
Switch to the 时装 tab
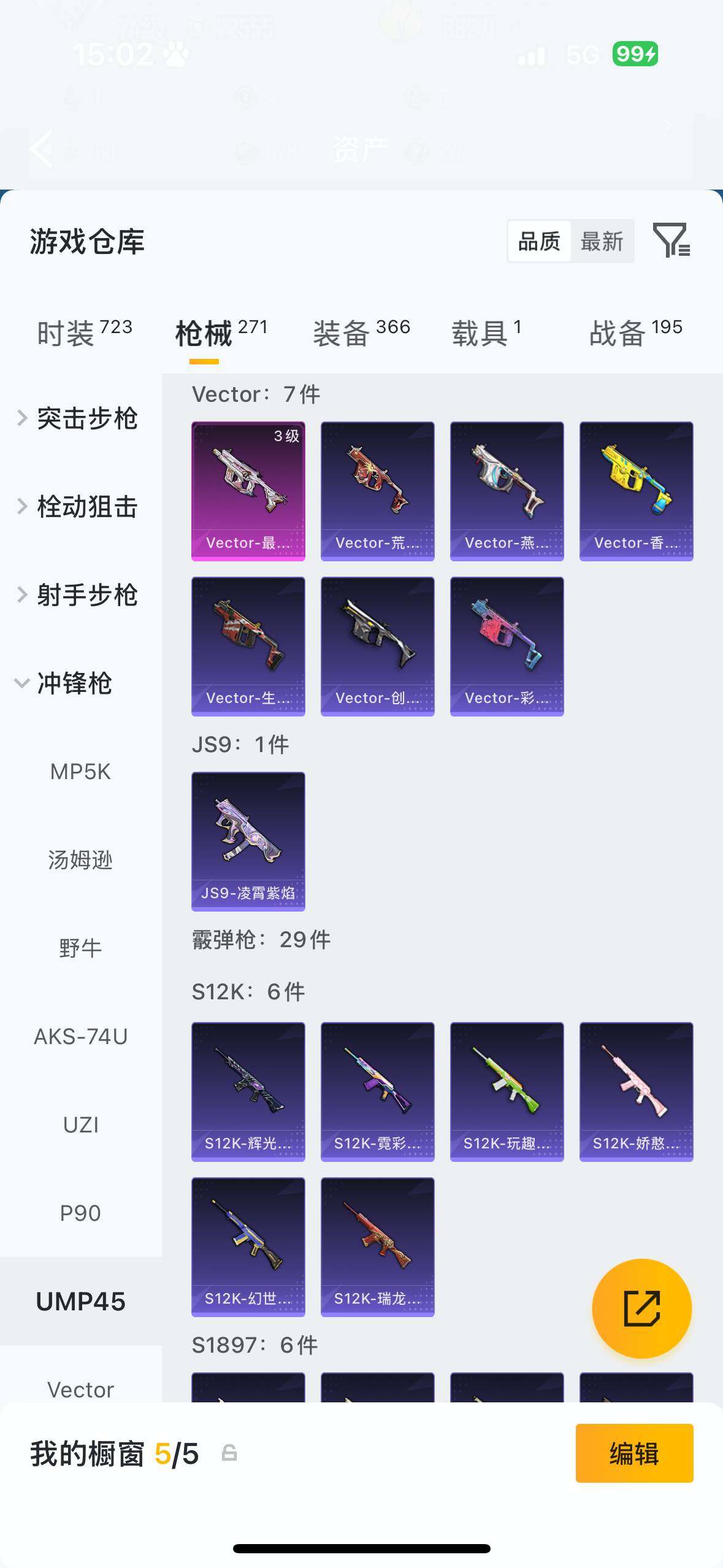(84, 333)
